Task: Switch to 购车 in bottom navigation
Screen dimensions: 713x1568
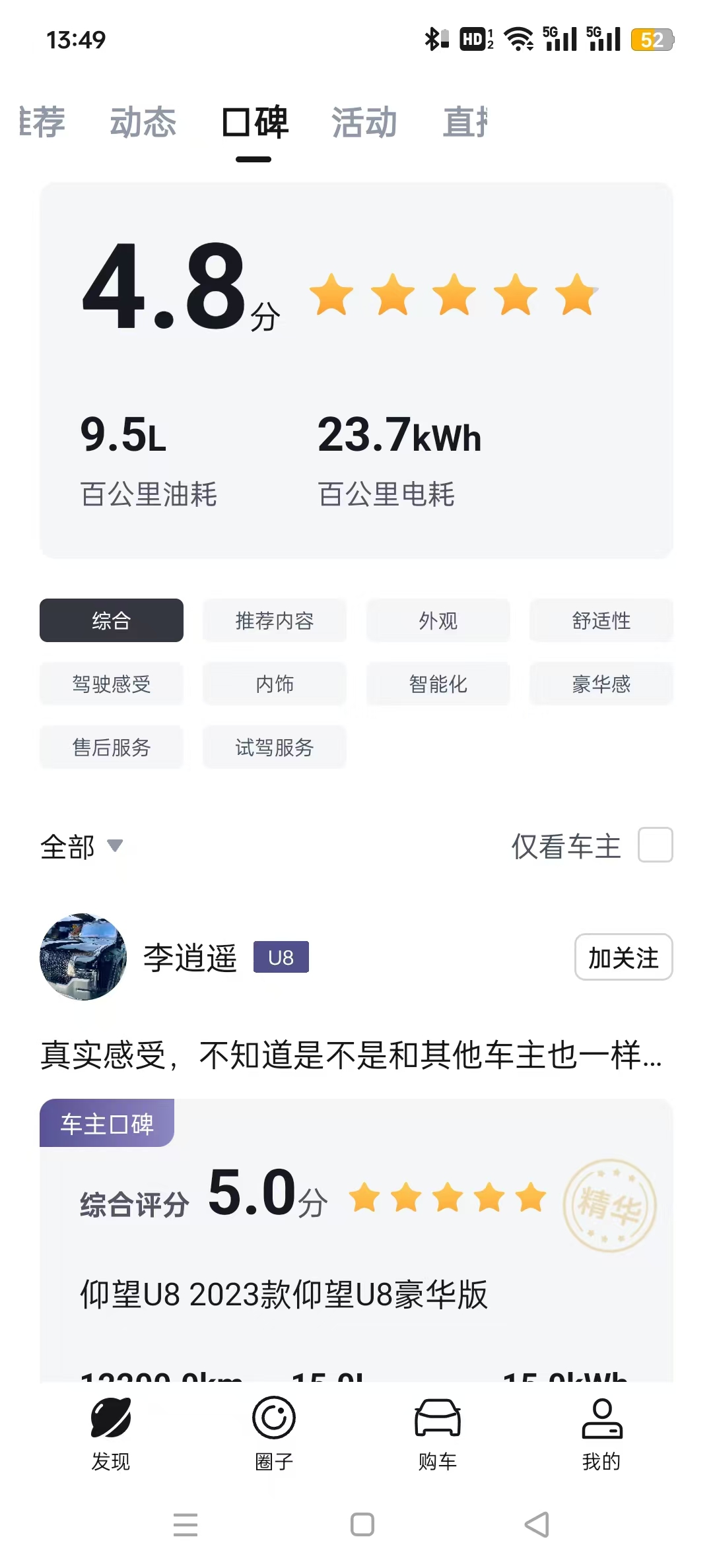Action: coord(438,1433)
